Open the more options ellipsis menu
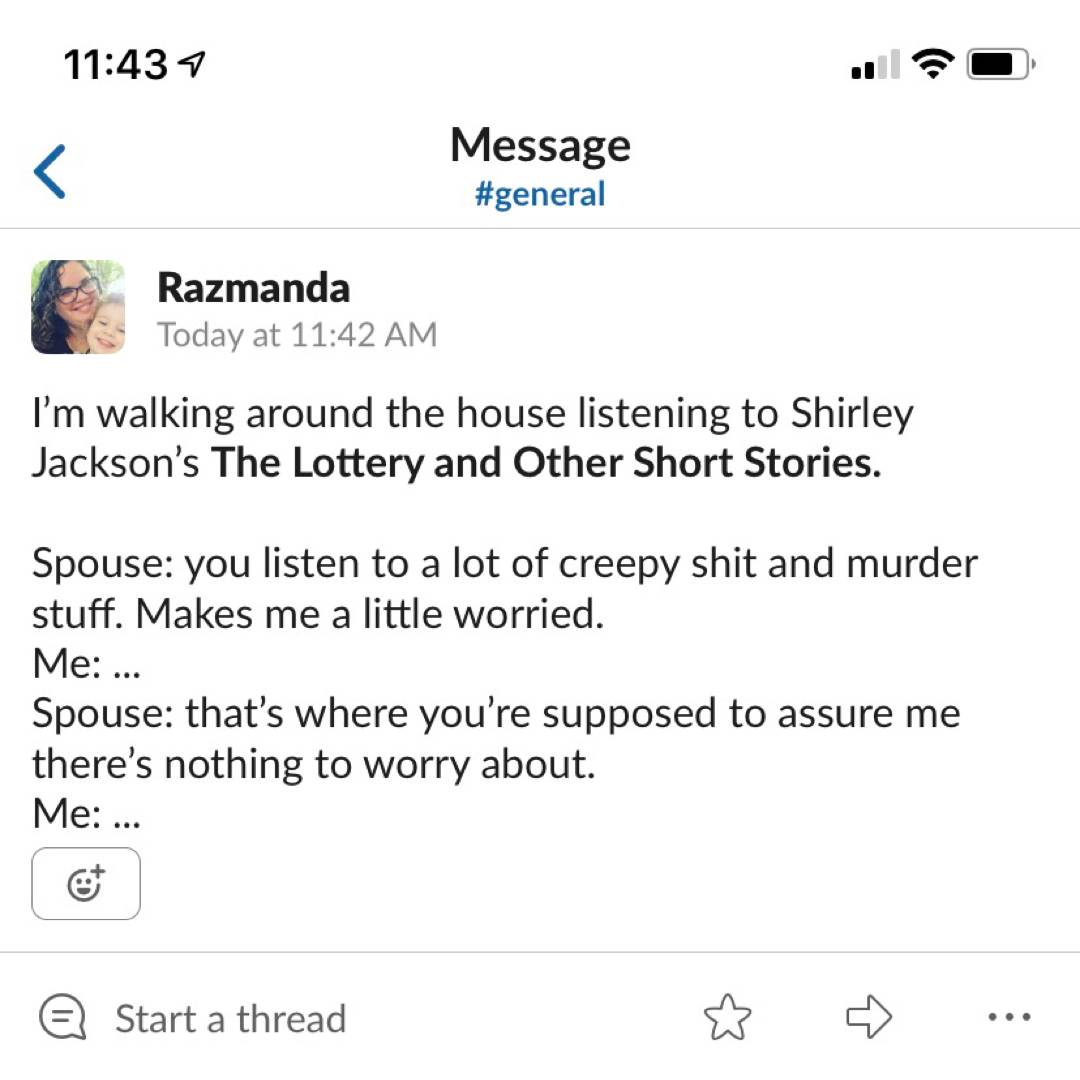The width and height of the screenshot is (1080, 1080). click(x=1008, y=1018)
